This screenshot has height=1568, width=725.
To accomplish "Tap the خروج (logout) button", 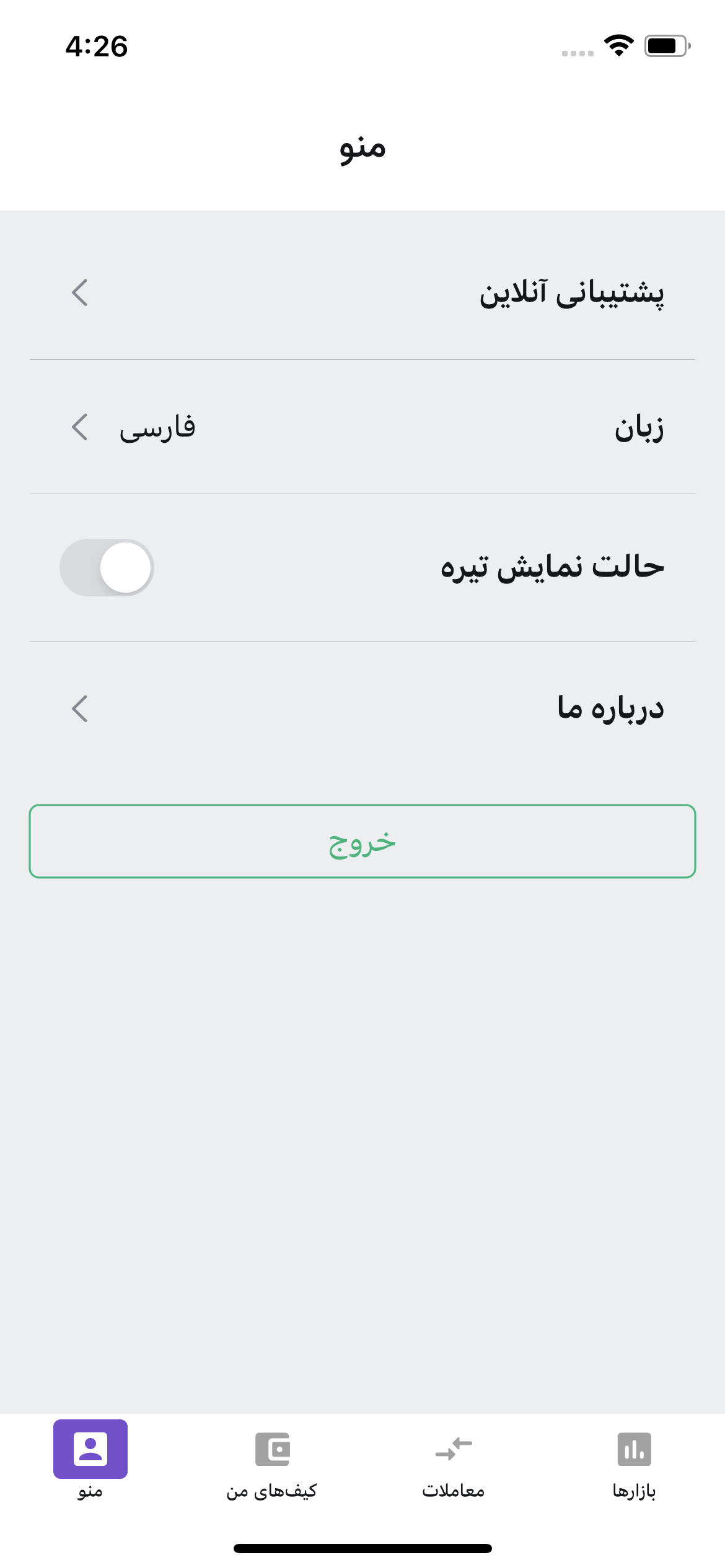I will [362, 842].
